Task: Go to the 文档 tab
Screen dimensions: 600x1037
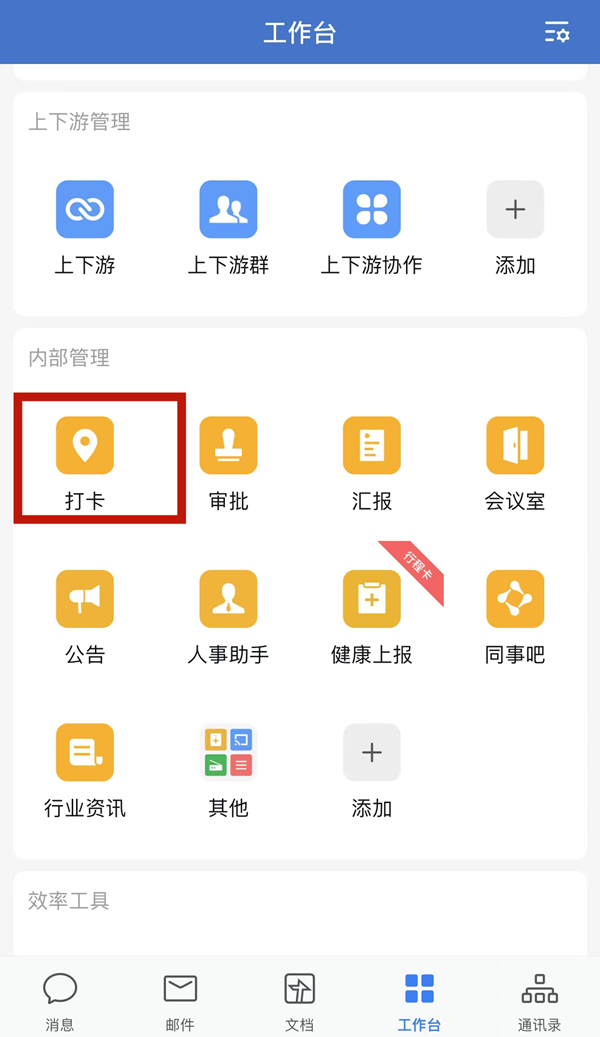Action: [x=300, y=1000]
